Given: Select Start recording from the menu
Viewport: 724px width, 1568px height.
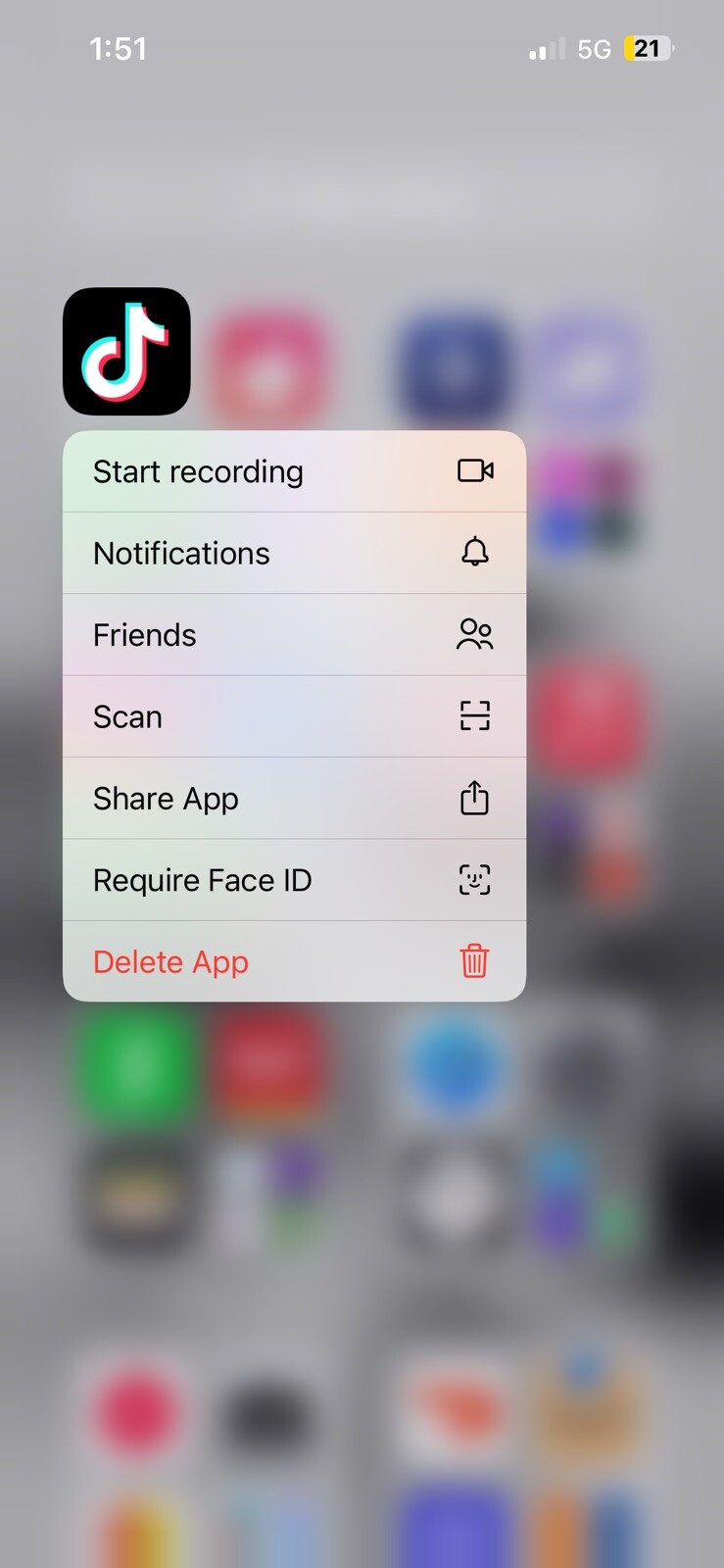Looking at the screenshot, I should (x=294, y=472).
